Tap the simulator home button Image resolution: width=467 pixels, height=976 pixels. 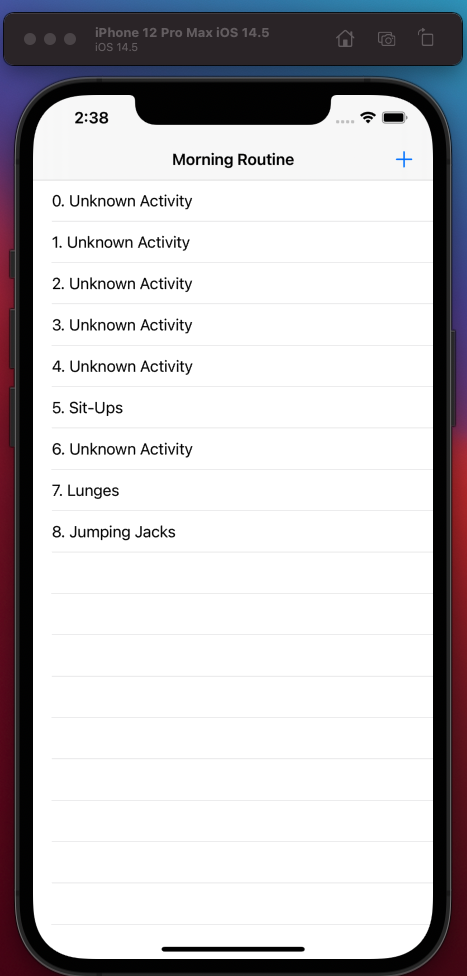click(x=345, y=39)
